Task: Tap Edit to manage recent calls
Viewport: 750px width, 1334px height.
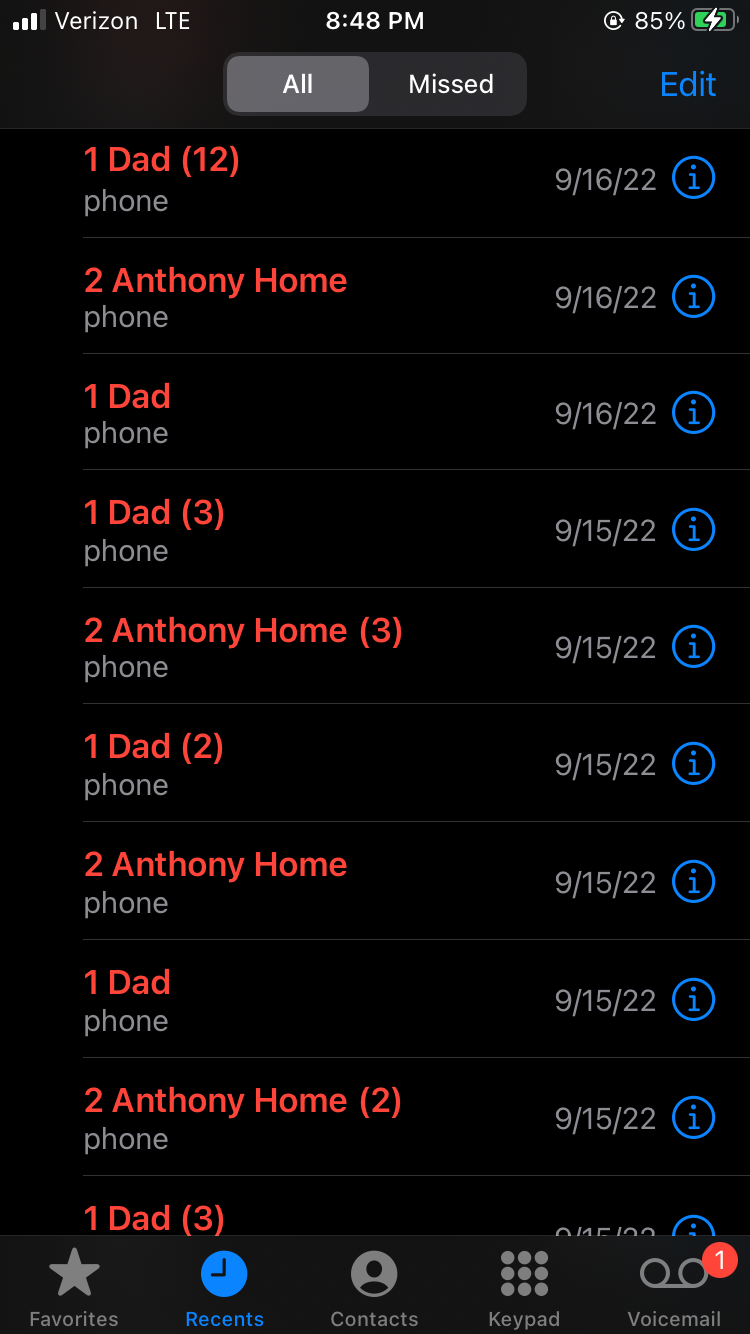Action: click(688, 84)
